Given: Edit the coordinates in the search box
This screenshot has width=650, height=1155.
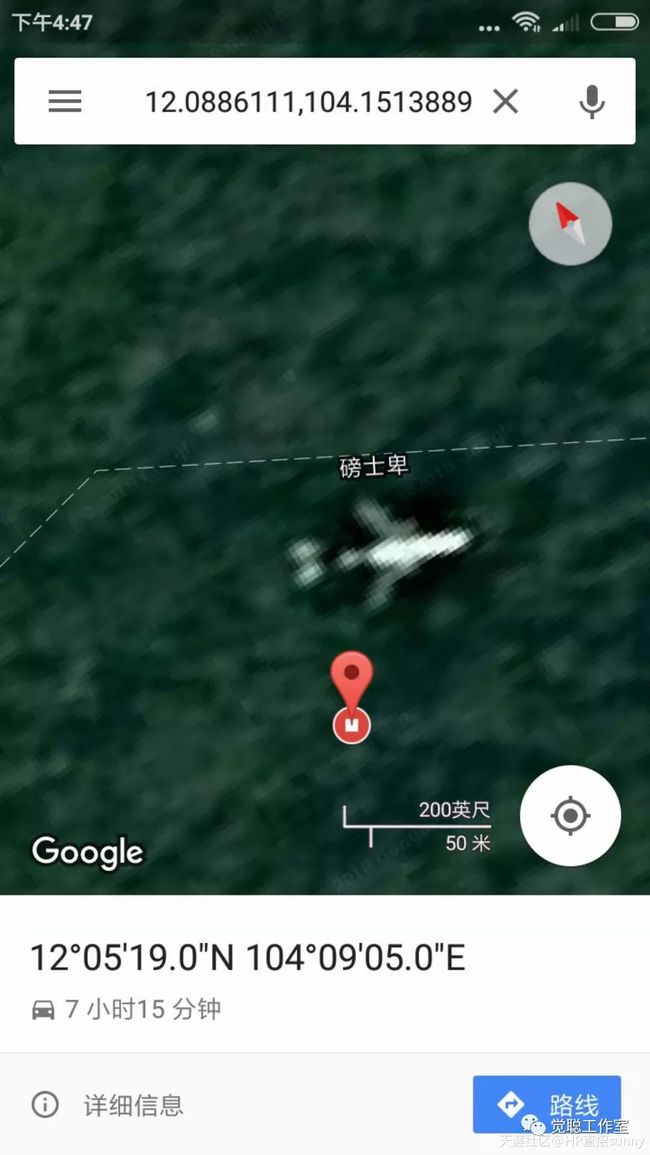Looking at the screenshot, I should tap(308, 101).
